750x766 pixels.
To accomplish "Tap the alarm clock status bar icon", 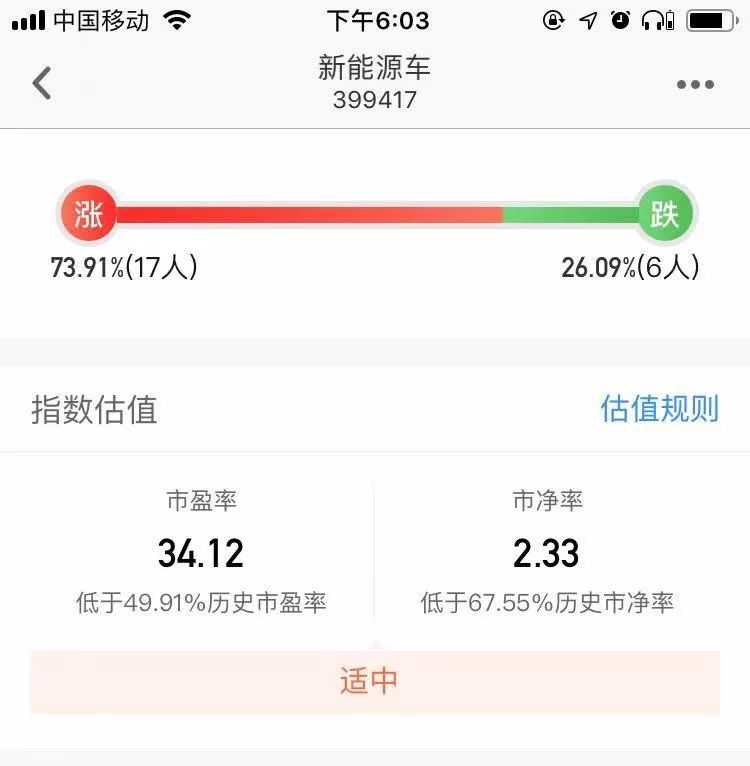I will [x=621, y=18].
